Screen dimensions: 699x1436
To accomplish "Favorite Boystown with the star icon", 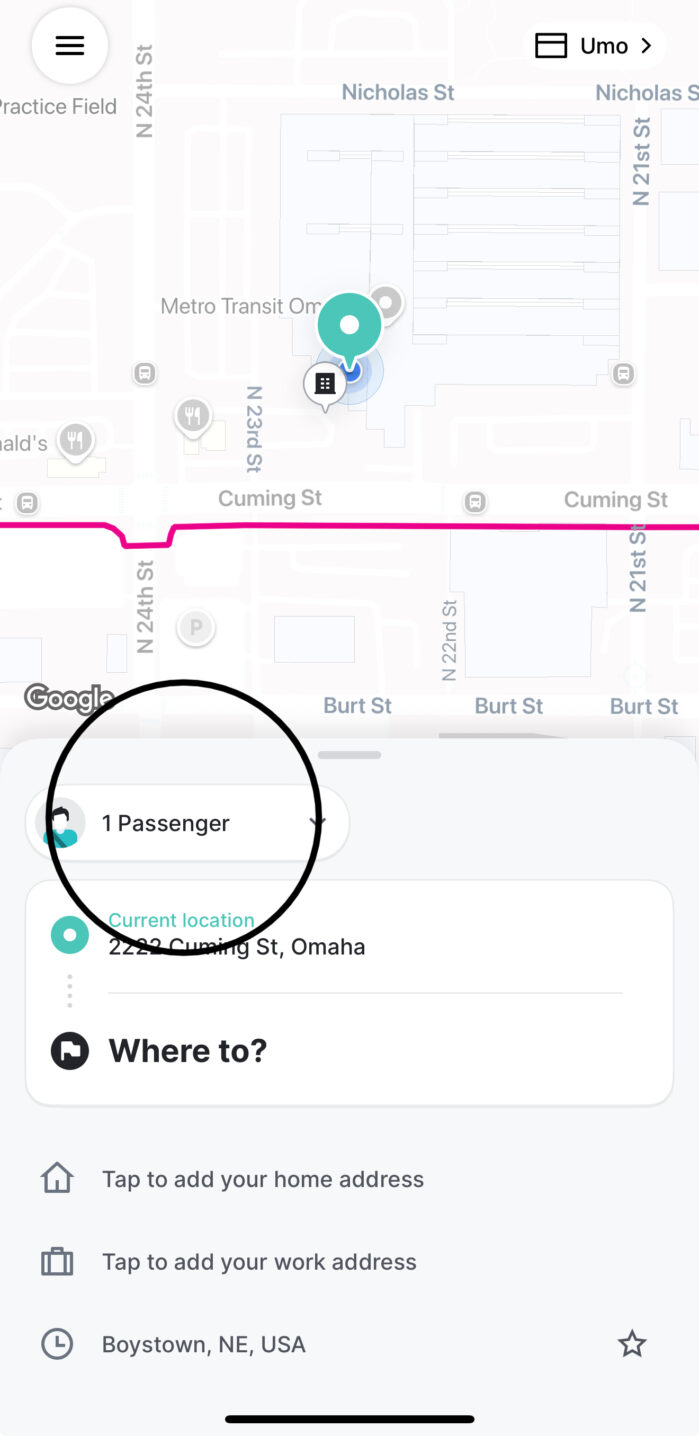I will coord(631,1345).
